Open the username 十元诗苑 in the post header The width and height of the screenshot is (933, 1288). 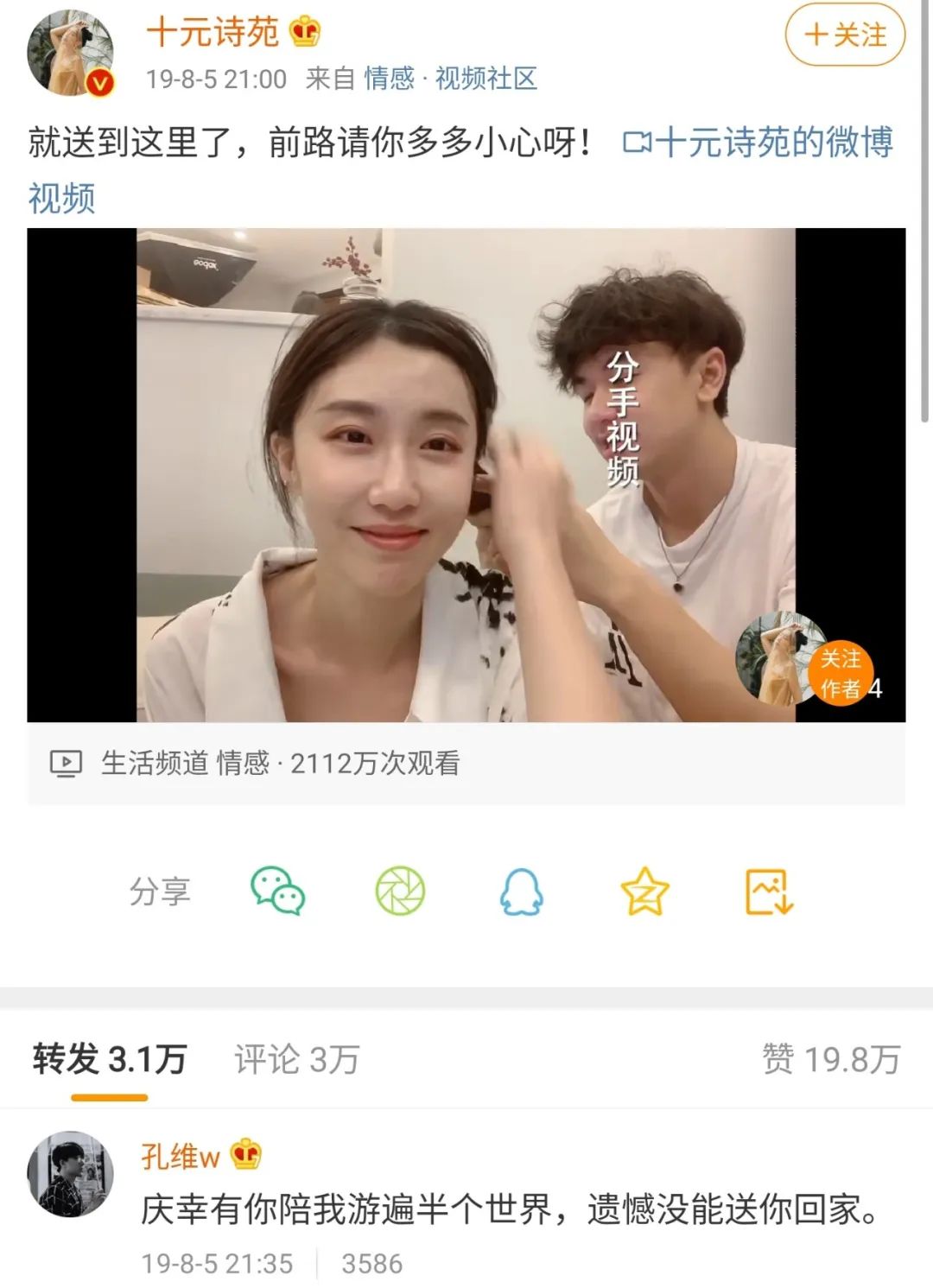[x=213, y=33]
